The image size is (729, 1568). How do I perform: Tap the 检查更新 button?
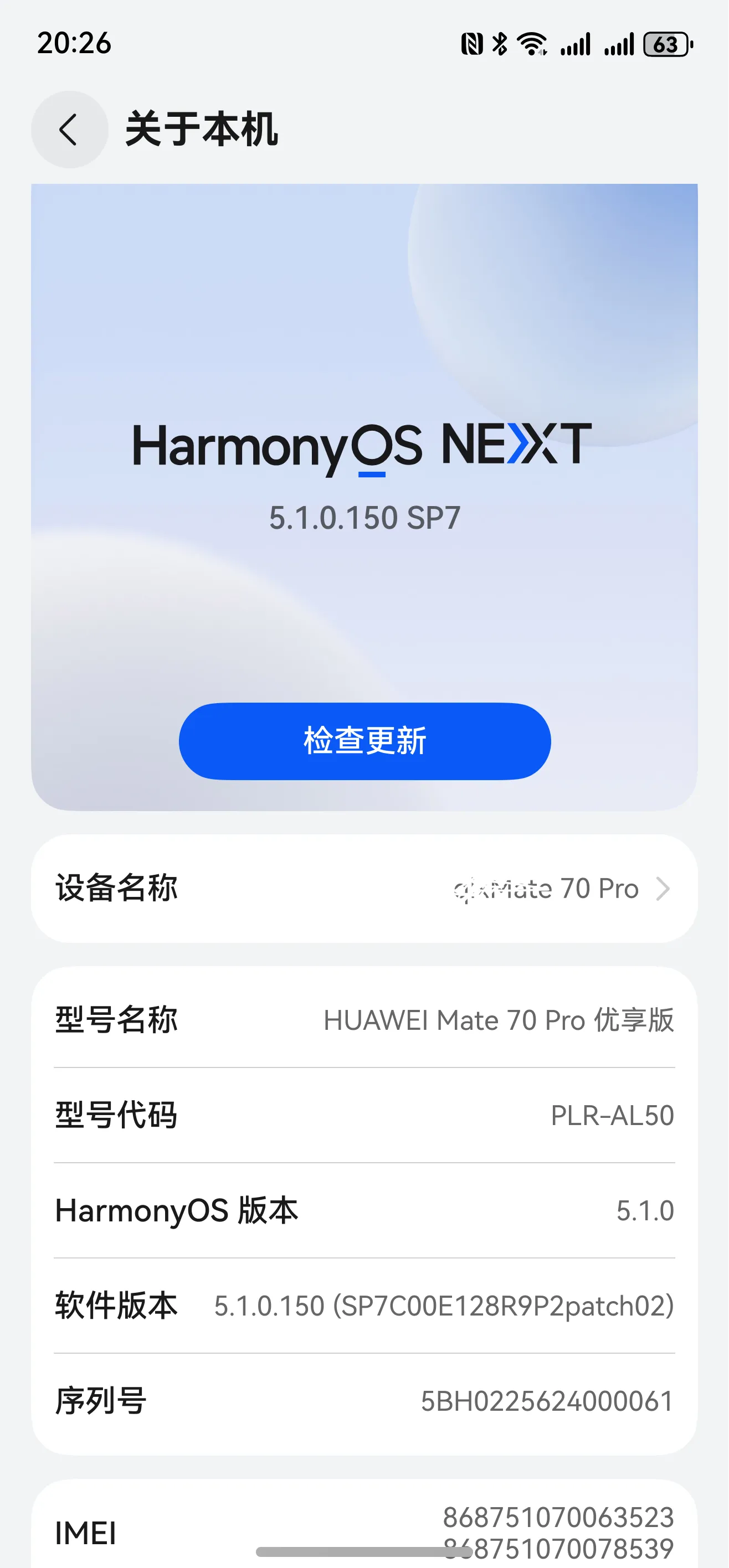(x=364, y=741)
